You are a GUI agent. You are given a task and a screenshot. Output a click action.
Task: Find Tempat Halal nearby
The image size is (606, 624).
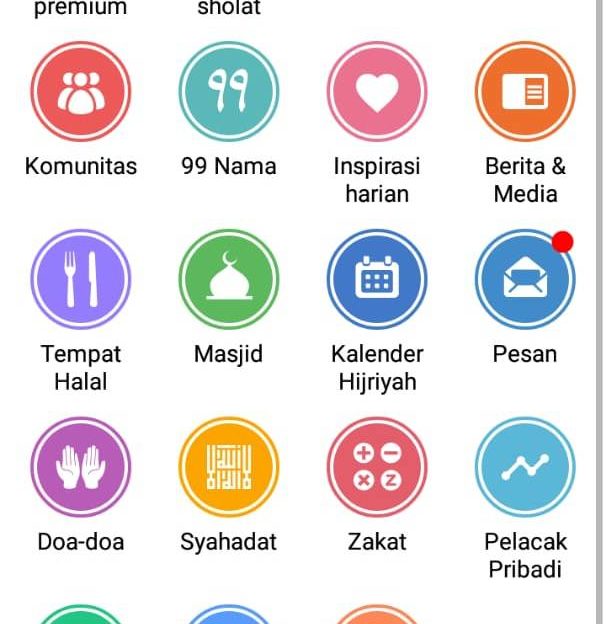[81, 280]
